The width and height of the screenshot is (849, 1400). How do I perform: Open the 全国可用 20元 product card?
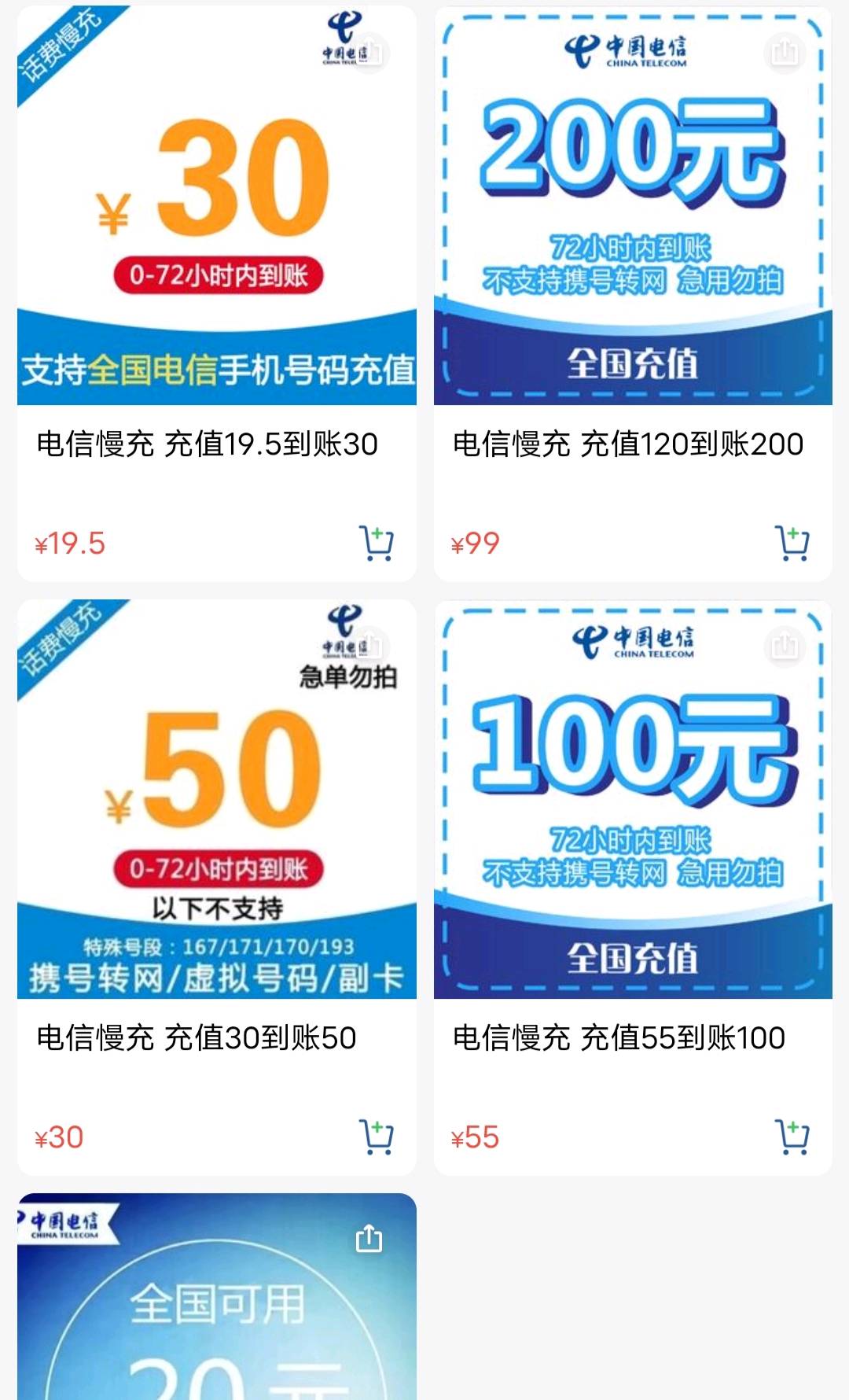click(x=216, y=1321)
